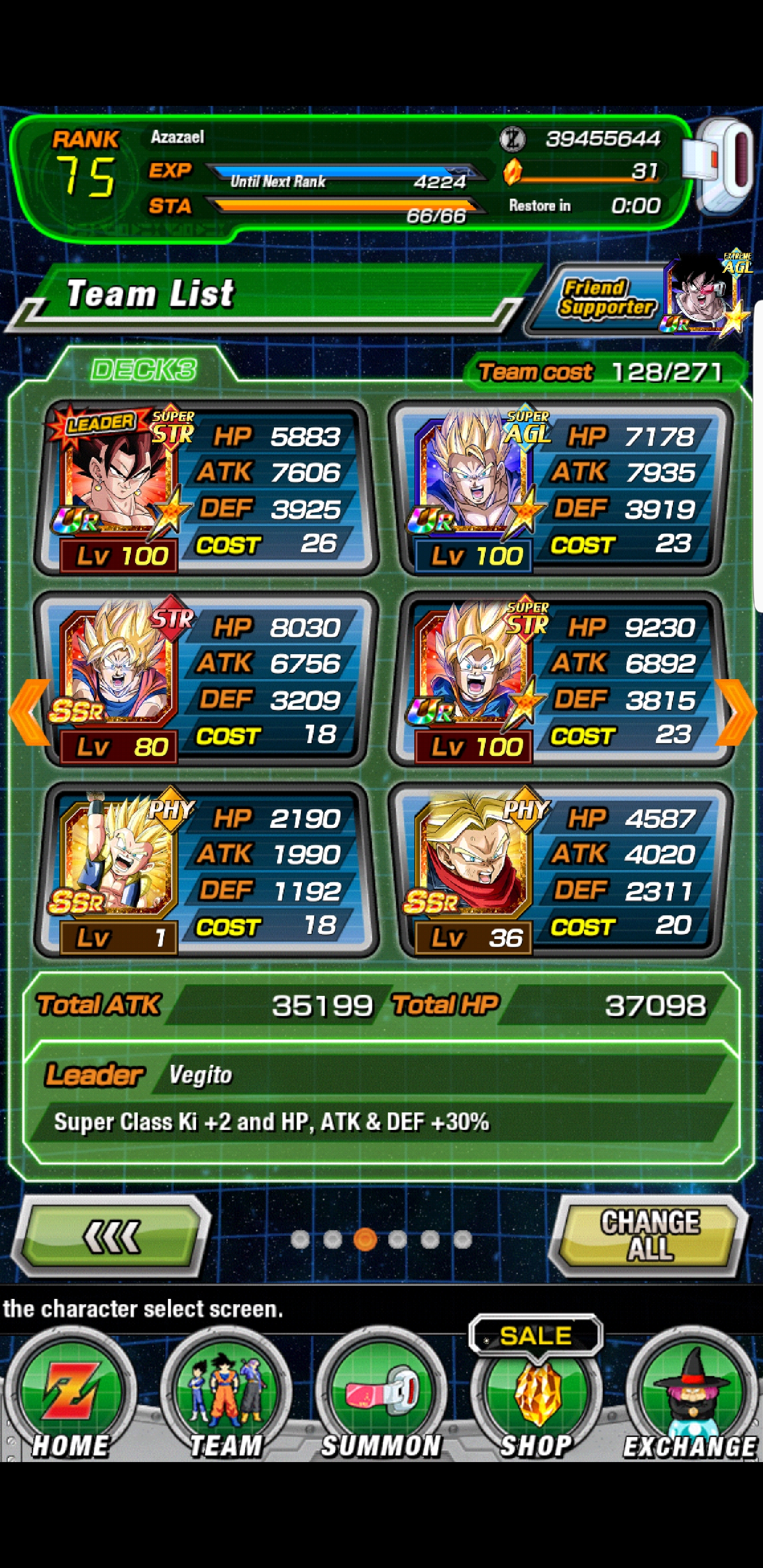Screen dimensions: 763x1568
Task: Select the STR SSR Lv 80 card
Action: [x=206, y=678]
